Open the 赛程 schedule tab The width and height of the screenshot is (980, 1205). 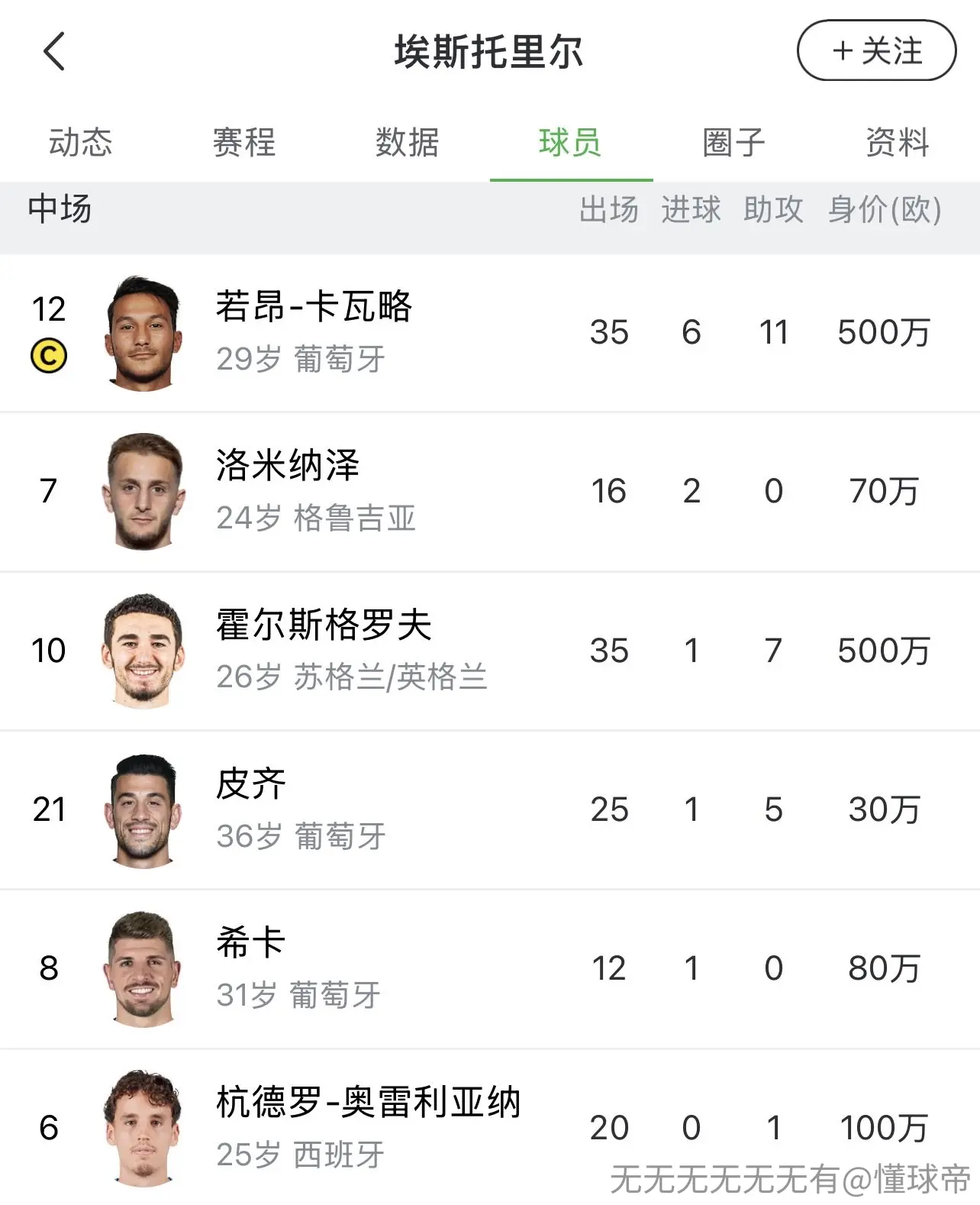[244, 143]
